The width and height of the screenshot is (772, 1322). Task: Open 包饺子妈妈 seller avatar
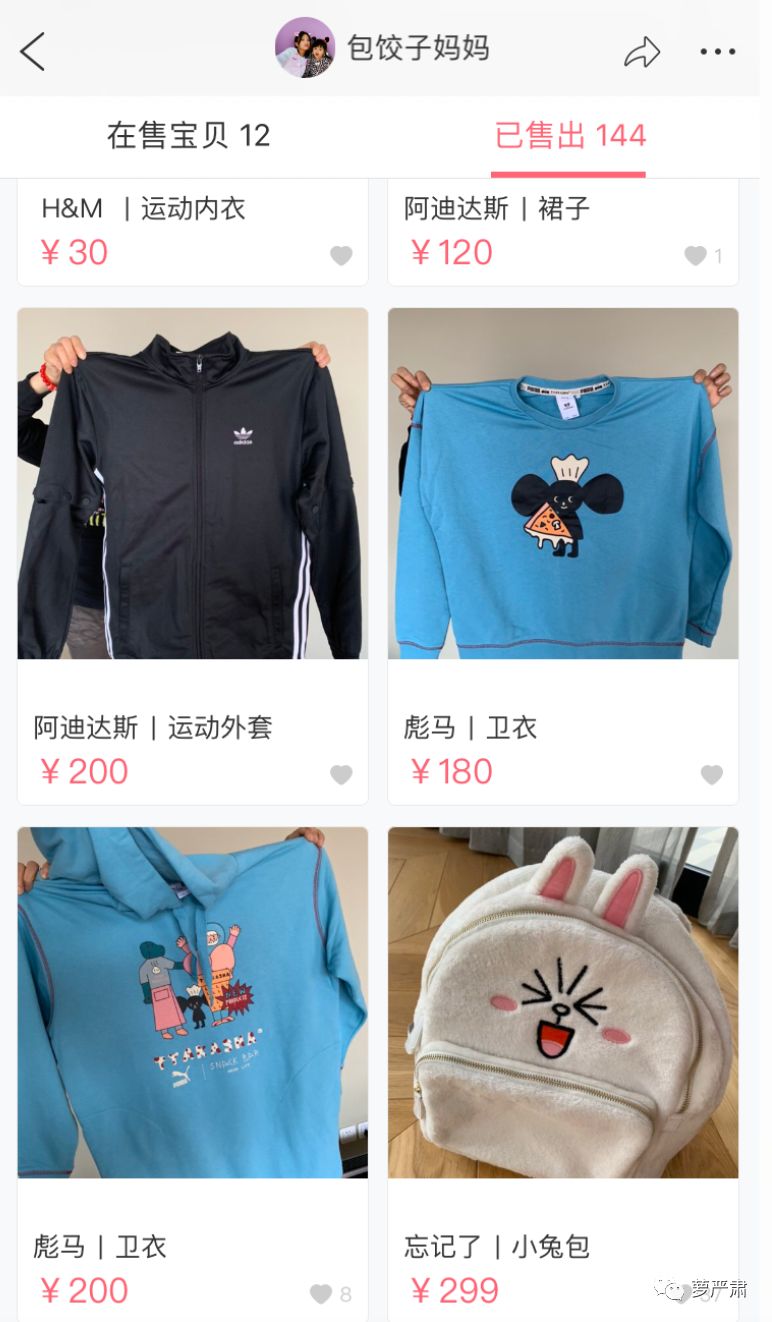tap(304, 48)
